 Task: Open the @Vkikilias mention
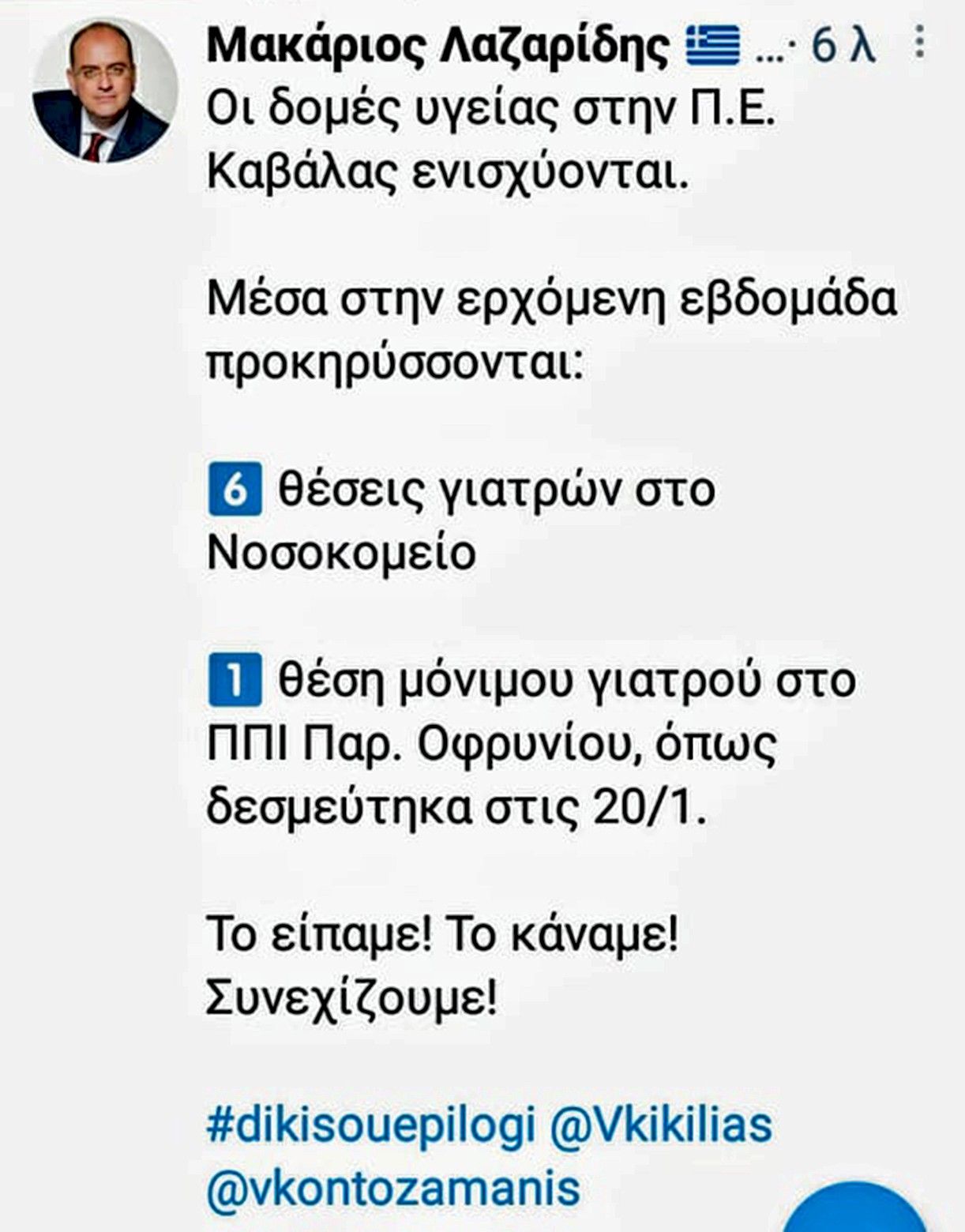pyautogui.click(x=660, y=1125)
